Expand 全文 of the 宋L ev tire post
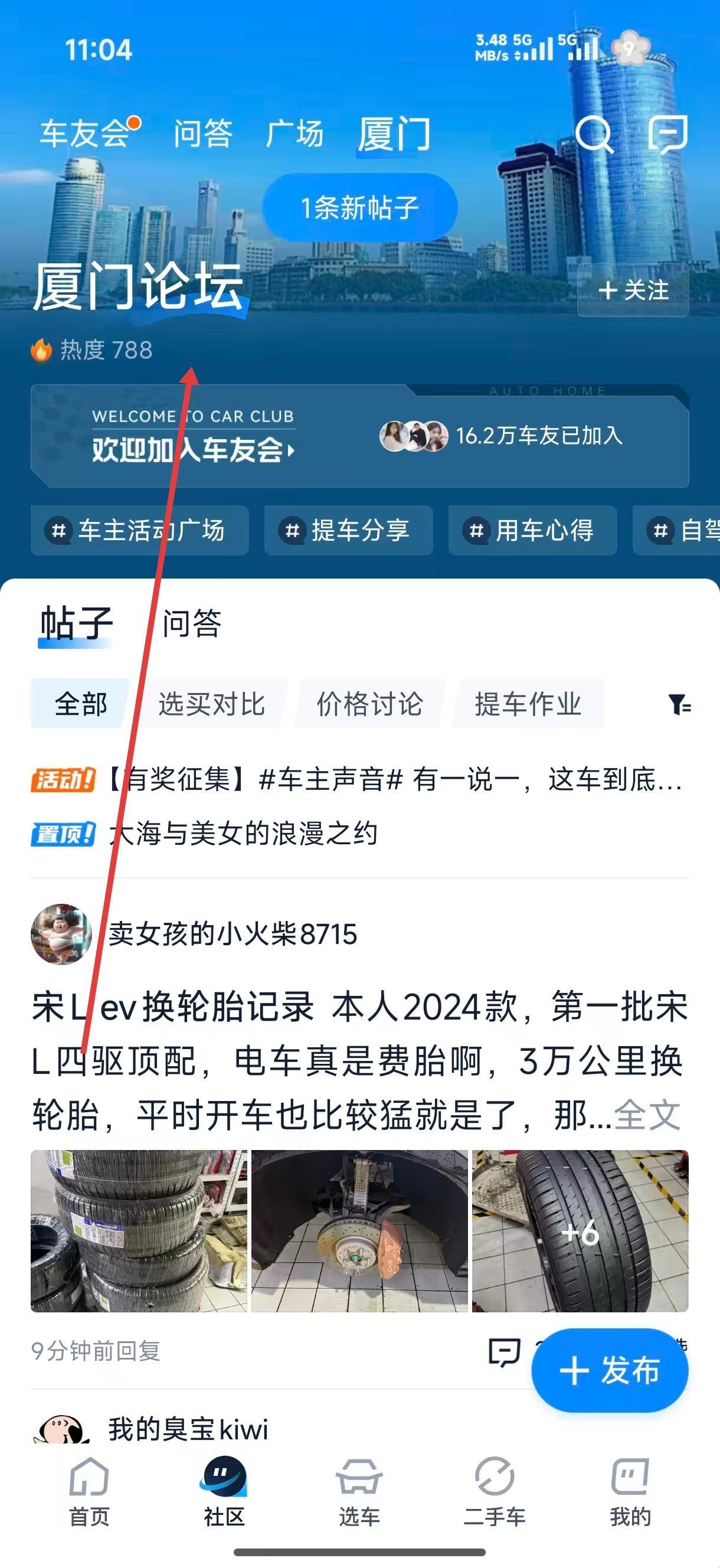 (x=646, y=1115)
